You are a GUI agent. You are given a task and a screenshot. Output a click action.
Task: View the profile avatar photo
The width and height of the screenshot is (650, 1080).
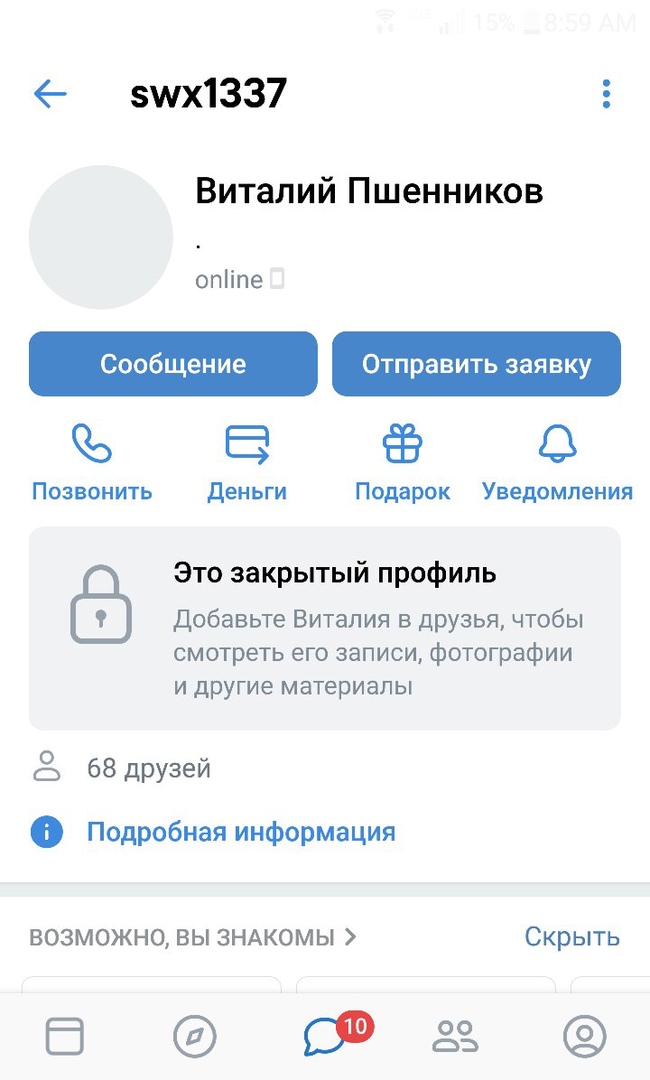coord(101,237)
